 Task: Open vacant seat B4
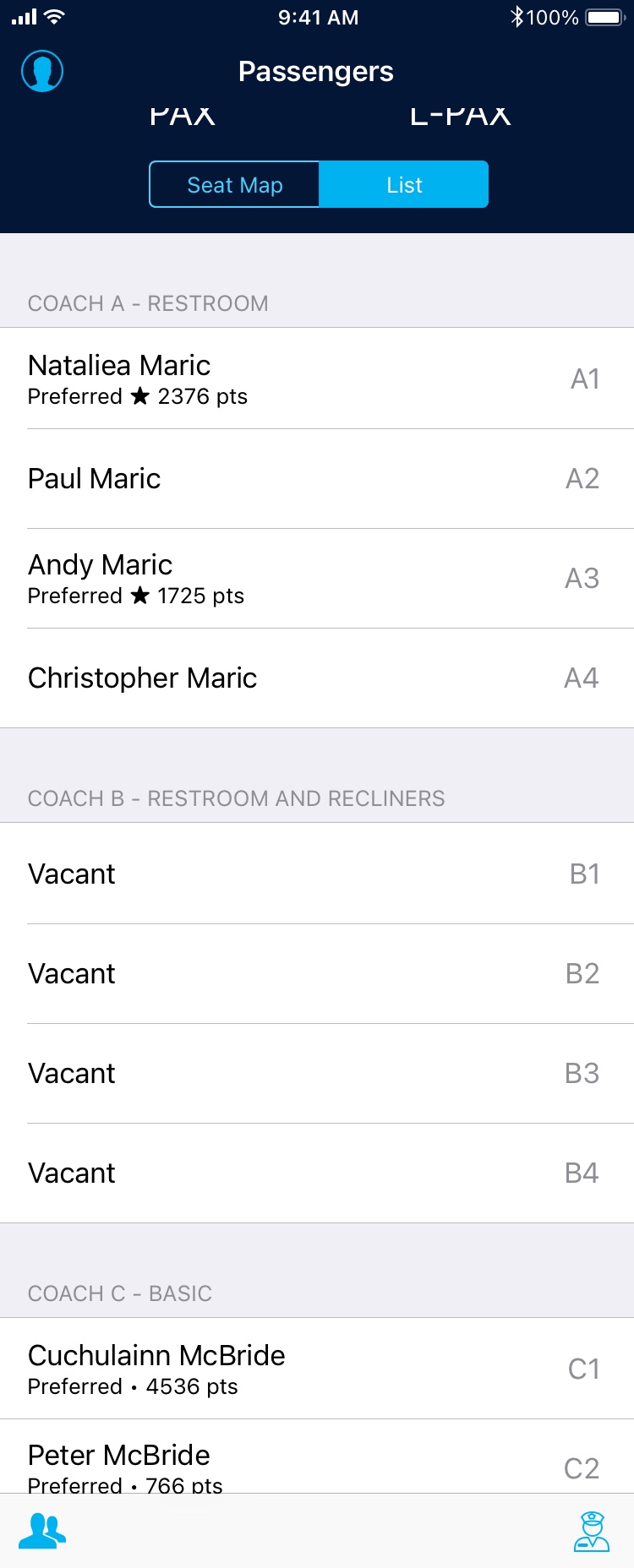(x=316, y=1173)
